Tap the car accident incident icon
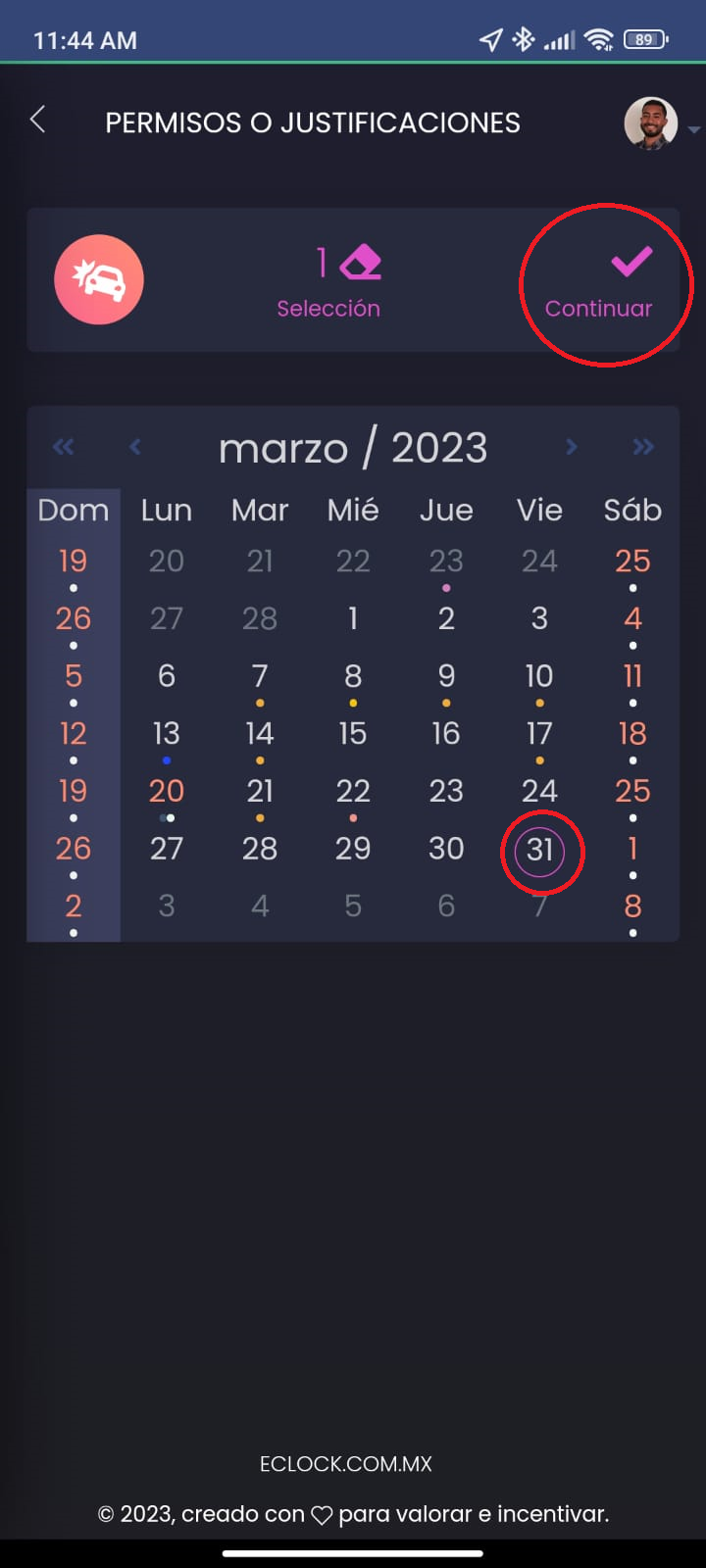 tap(99, 280)
